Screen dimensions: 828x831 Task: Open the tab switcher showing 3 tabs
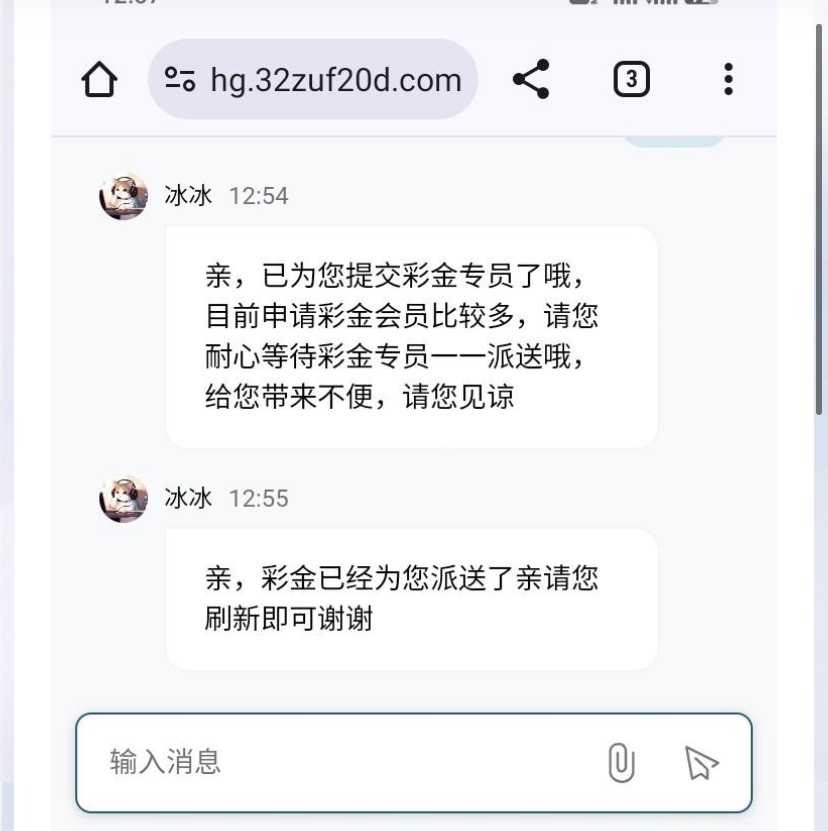pos(631,79)
